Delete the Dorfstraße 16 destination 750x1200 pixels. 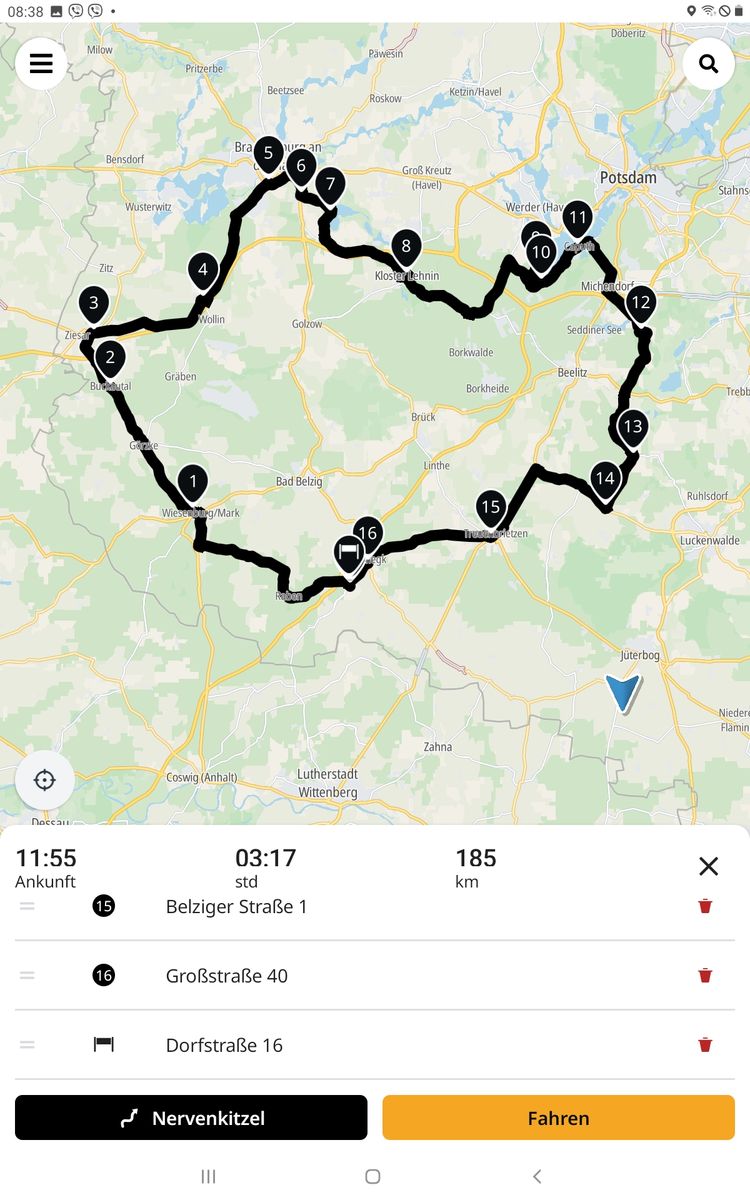point(705,1045)
